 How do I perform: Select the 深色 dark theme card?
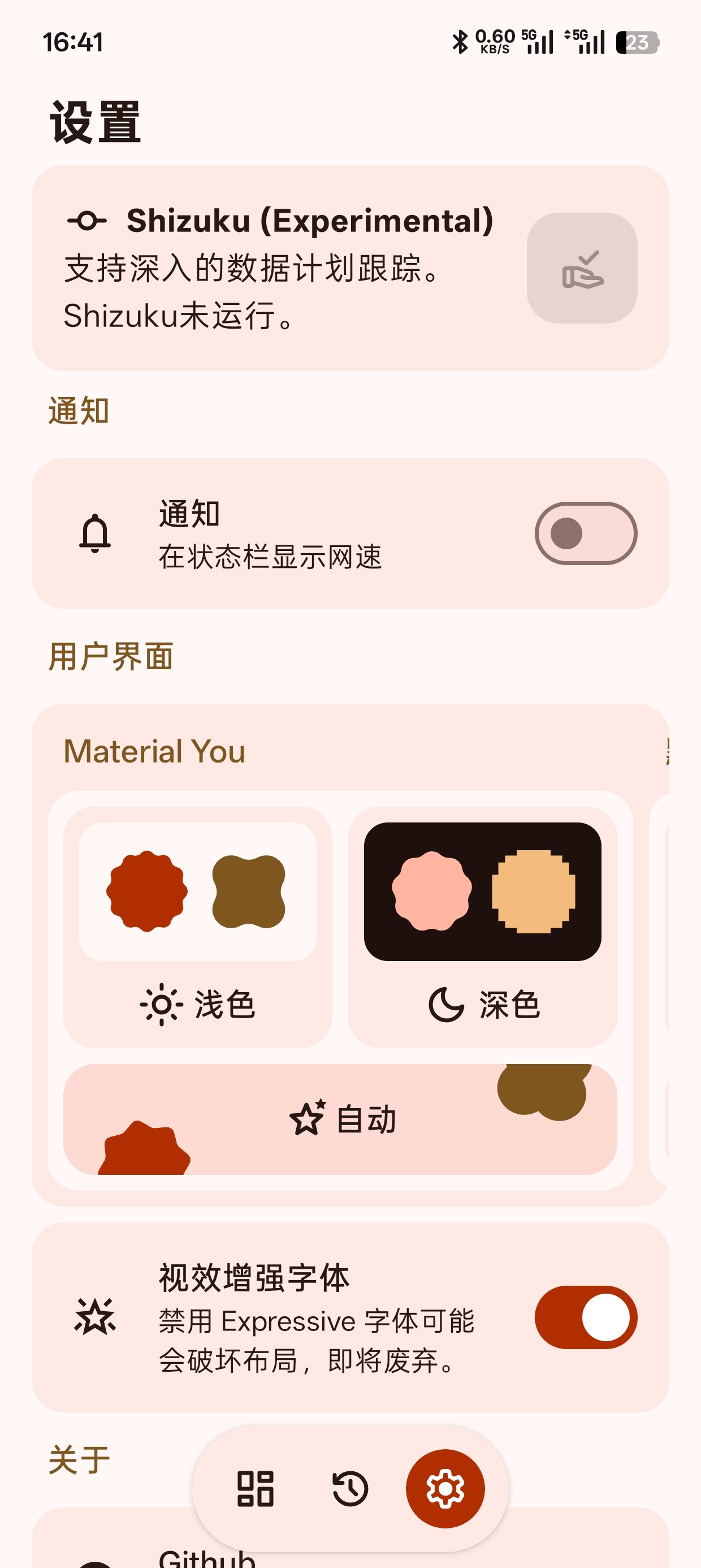(x=483, y=927)
